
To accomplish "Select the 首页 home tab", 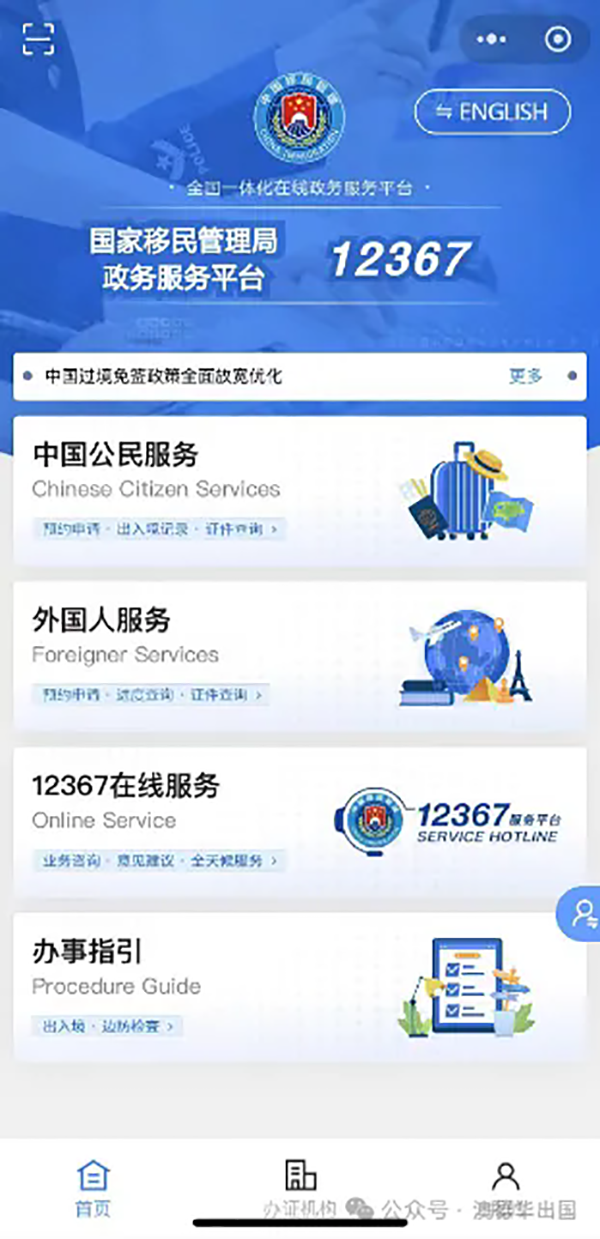I will tap(93, 1188).
